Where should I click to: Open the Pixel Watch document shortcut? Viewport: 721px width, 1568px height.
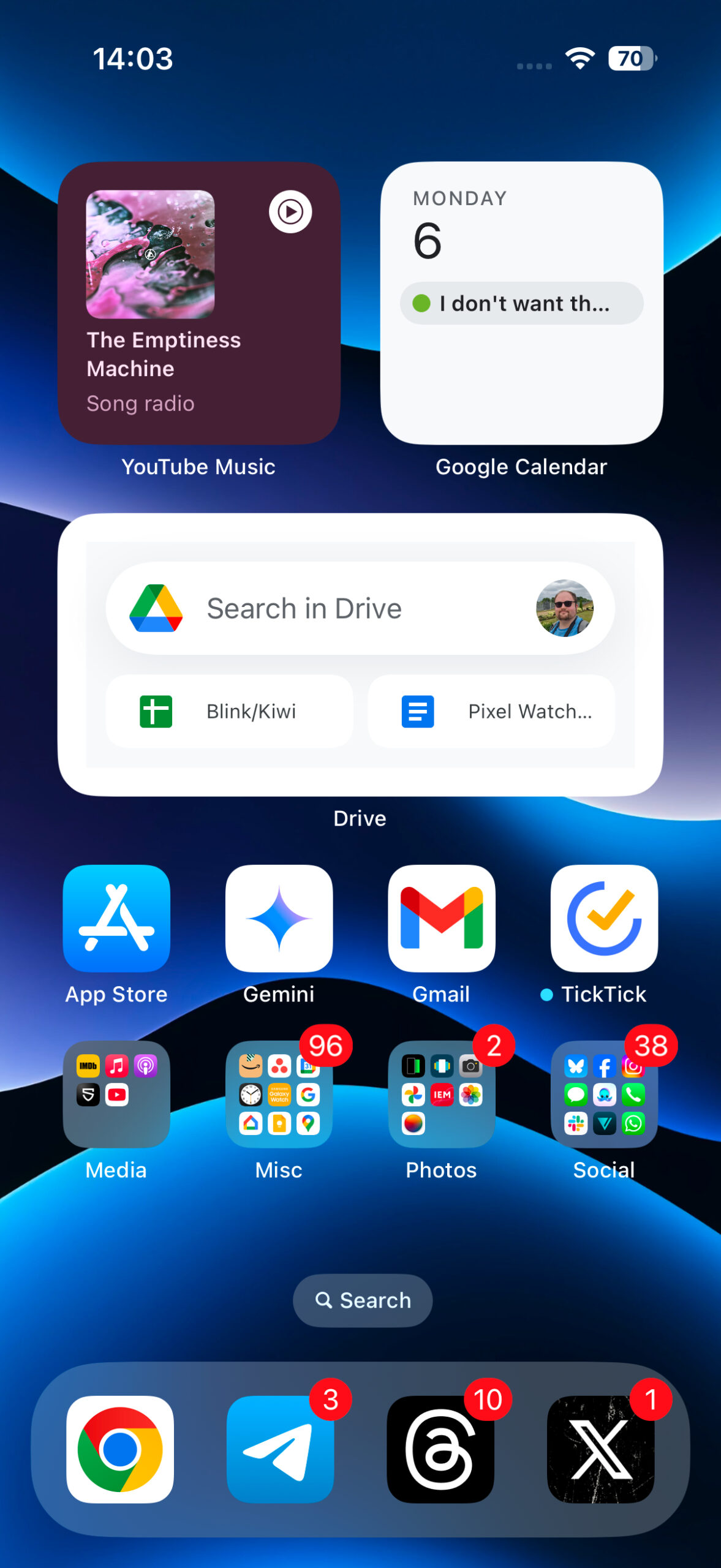click(x=491, y=711)
